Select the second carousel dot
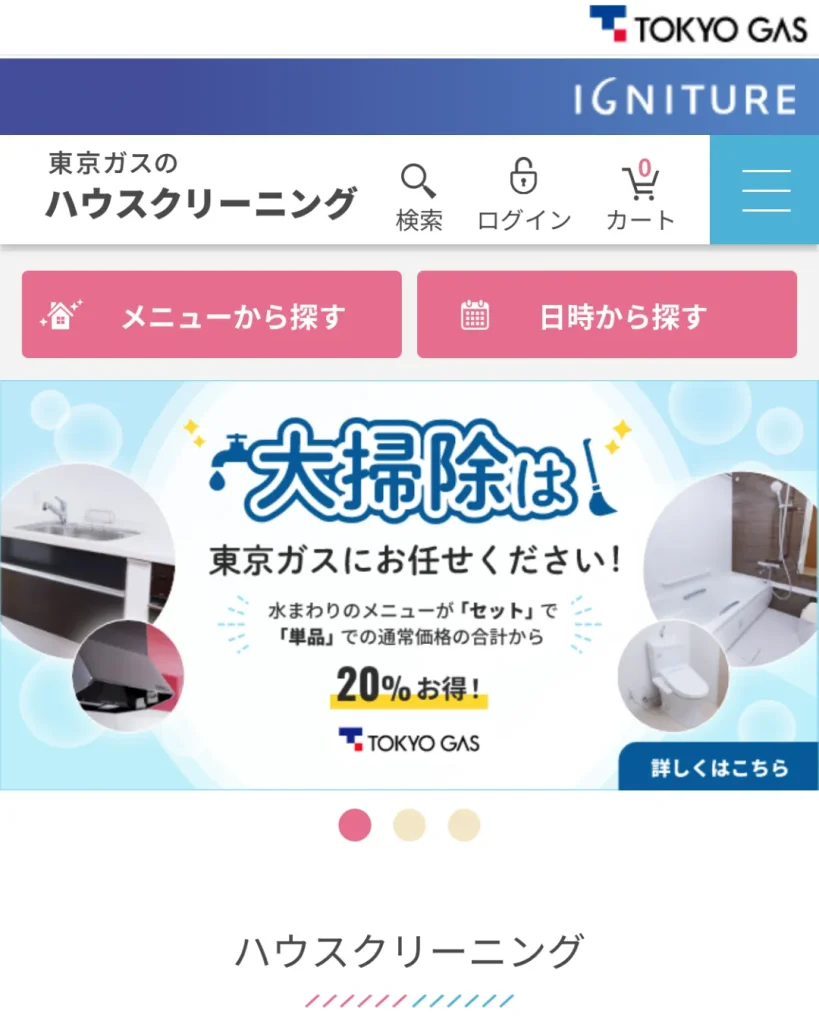The height and width of the screenshot is (1024, 819). pyautogui.click(x=410, y=826)
